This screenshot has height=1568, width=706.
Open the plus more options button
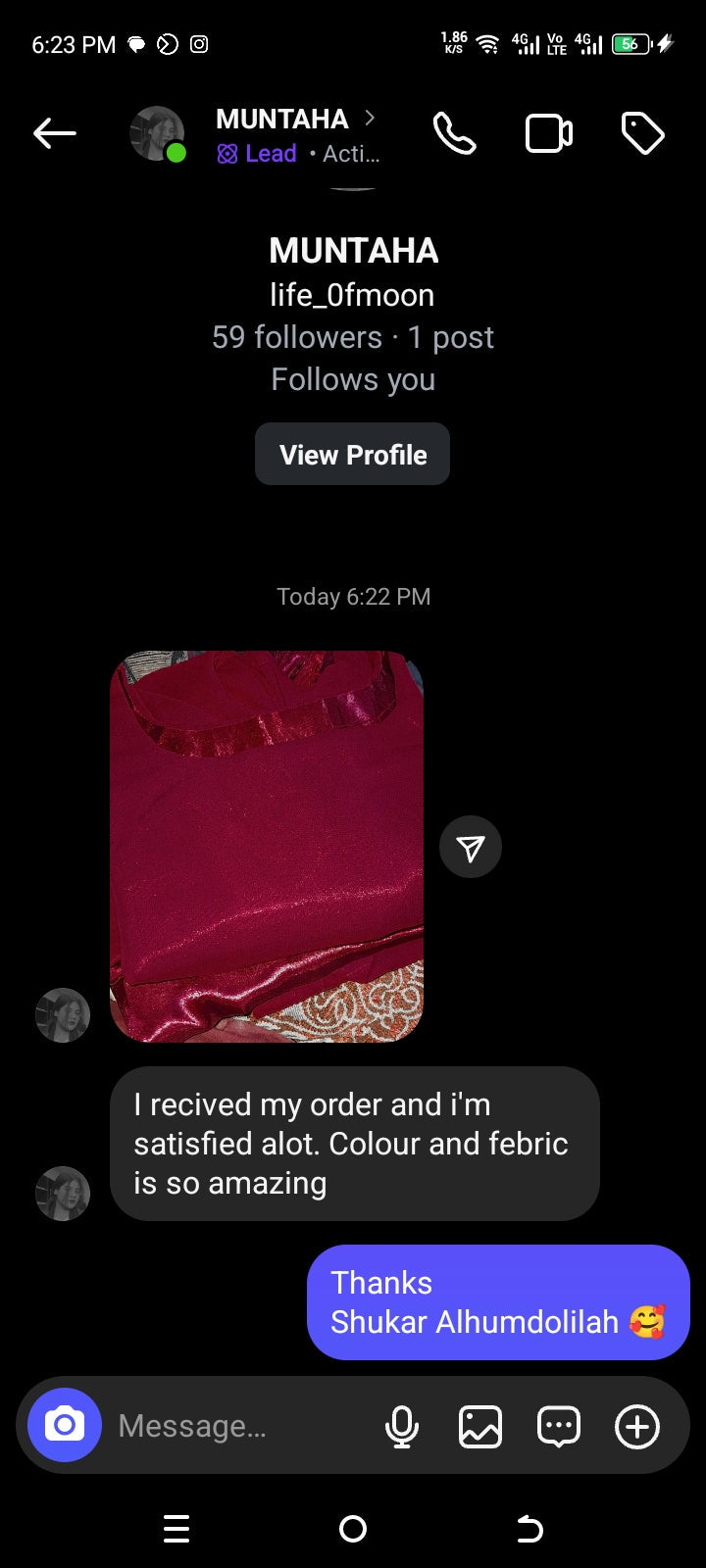point(637,1426)
